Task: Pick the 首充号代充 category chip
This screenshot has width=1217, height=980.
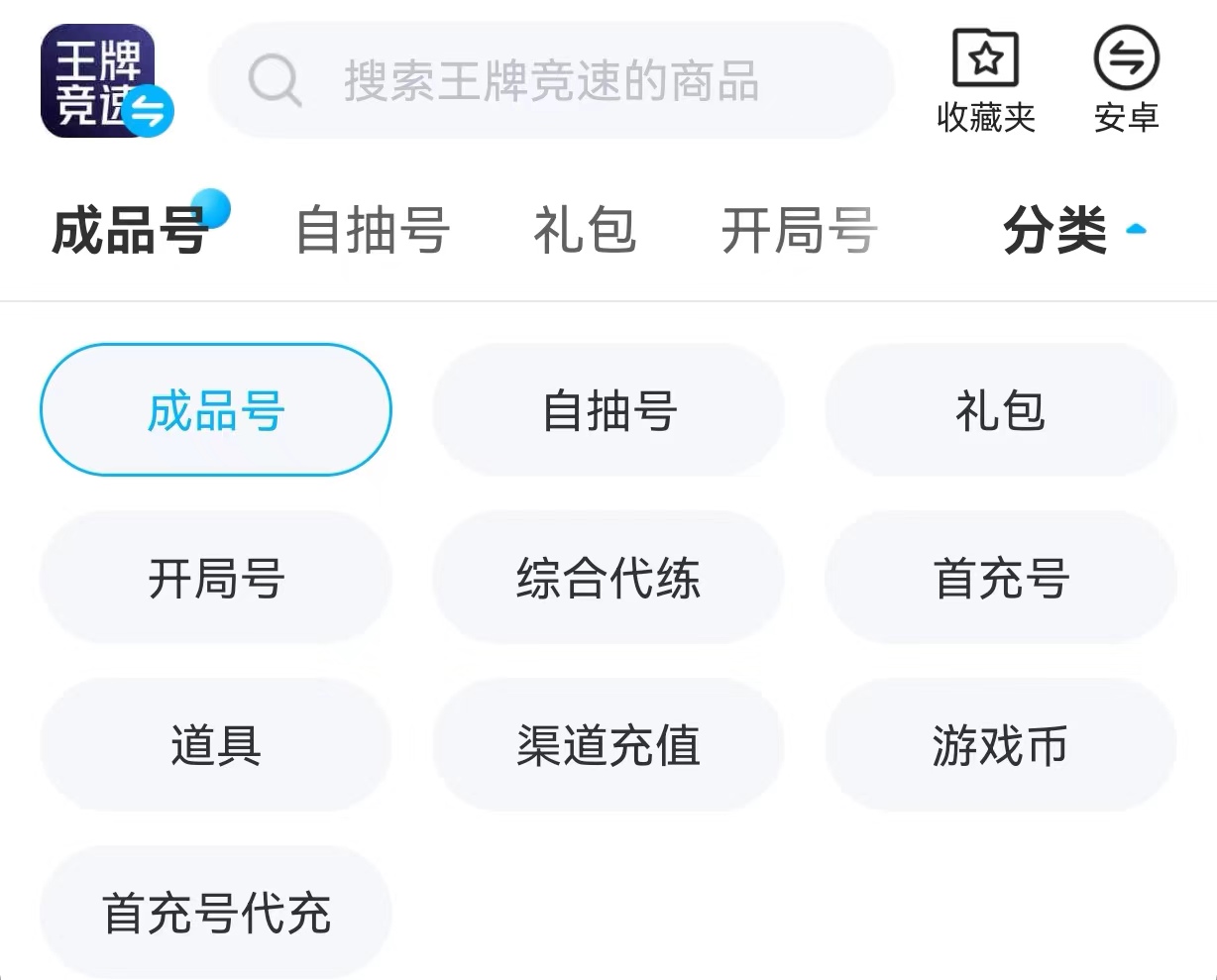Action: (x=216, y=913)
